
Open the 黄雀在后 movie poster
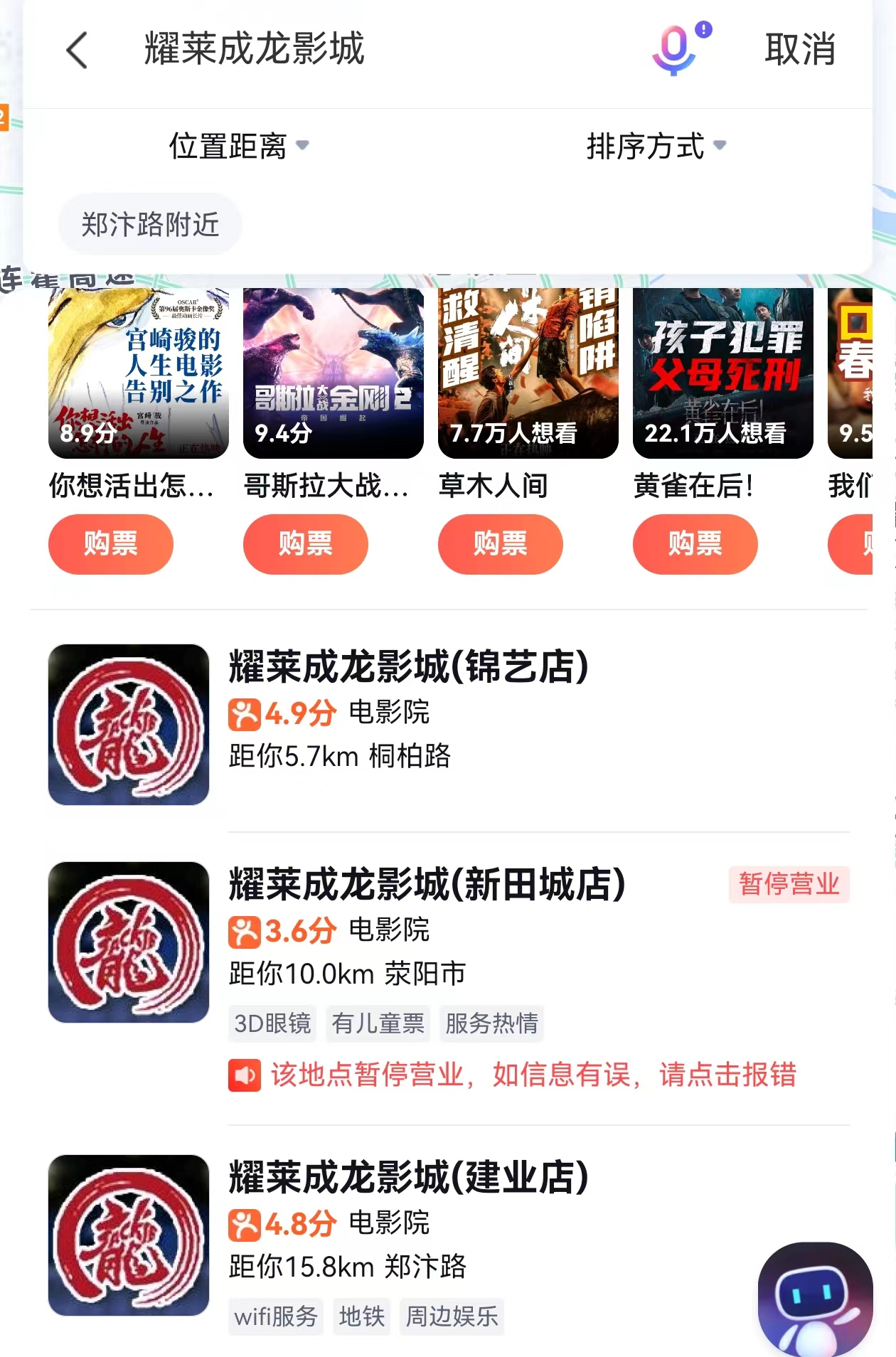click(724, 373)
